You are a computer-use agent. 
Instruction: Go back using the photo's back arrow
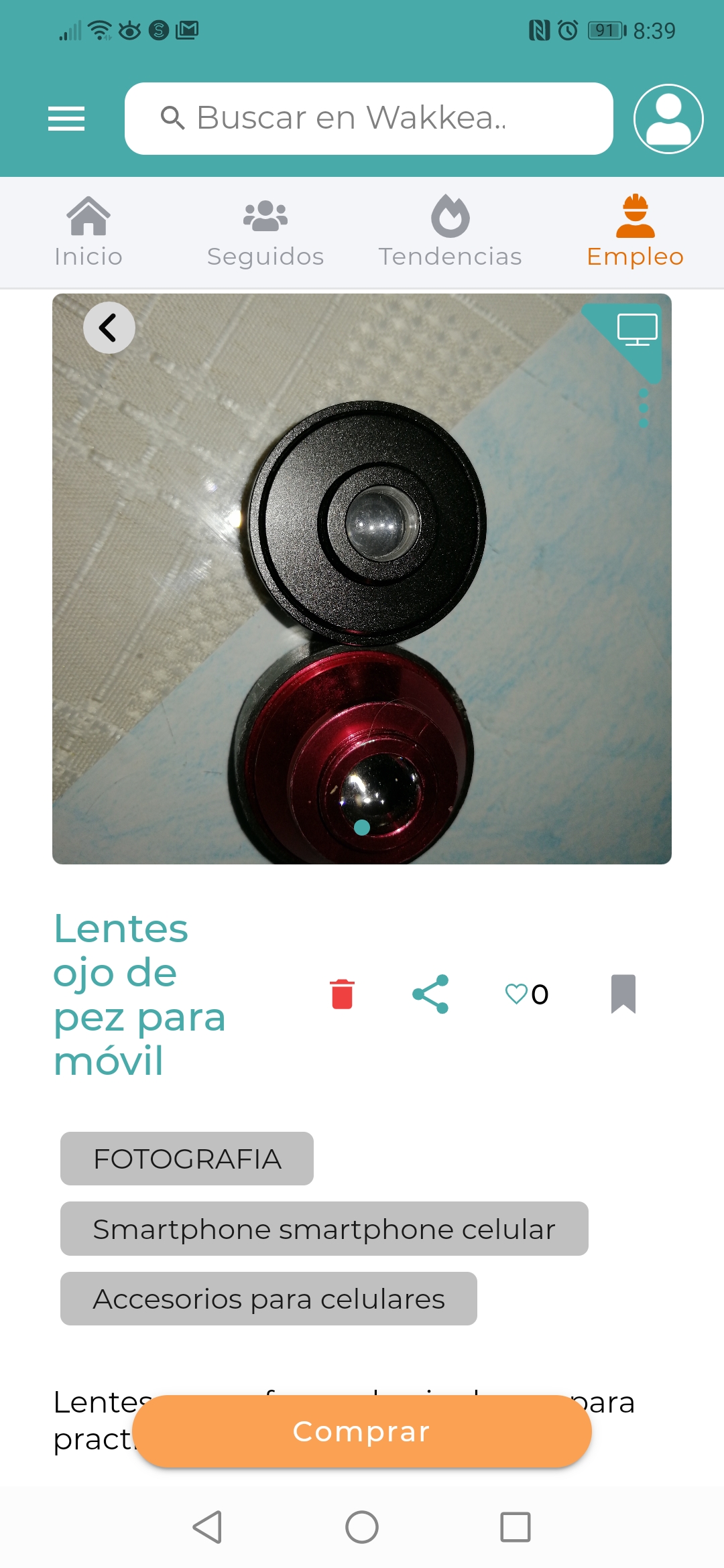[x=109, y=328]
